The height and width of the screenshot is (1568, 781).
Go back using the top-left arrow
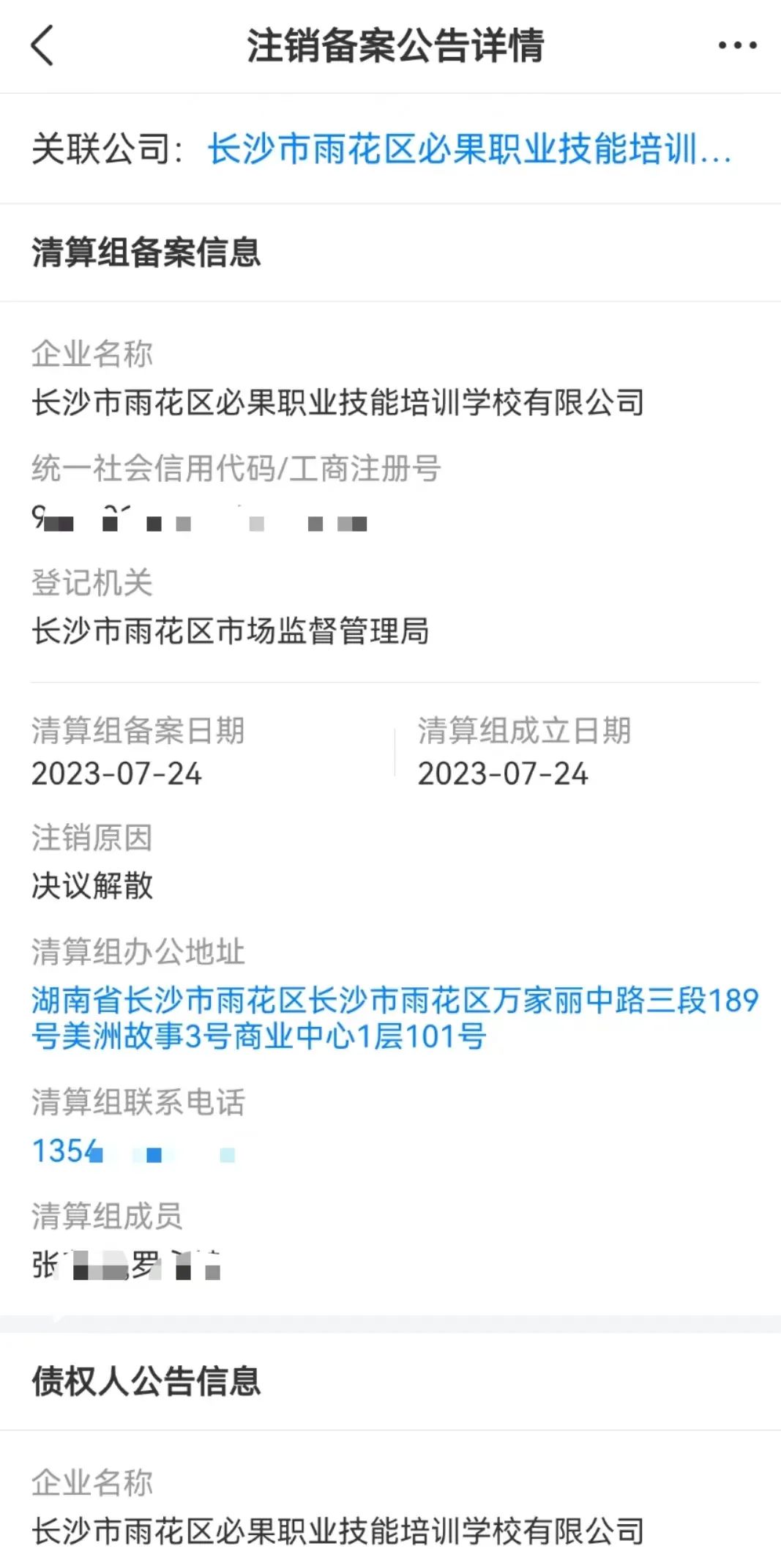click(x=42, y=45)
